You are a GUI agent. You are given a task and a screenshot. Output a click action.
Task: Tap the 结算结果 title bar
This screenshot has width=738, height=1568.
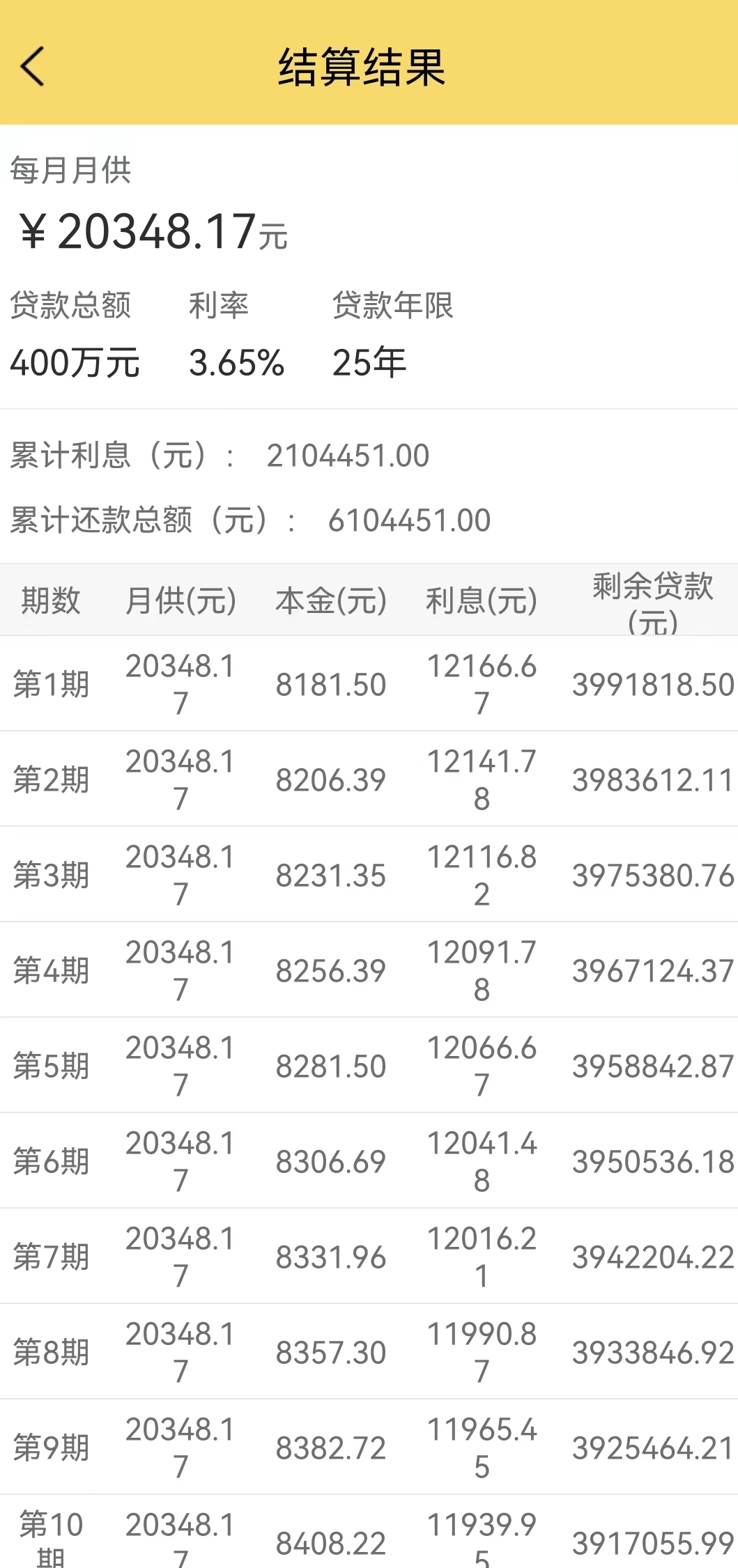pyautogui.click(x=363, y=68)
